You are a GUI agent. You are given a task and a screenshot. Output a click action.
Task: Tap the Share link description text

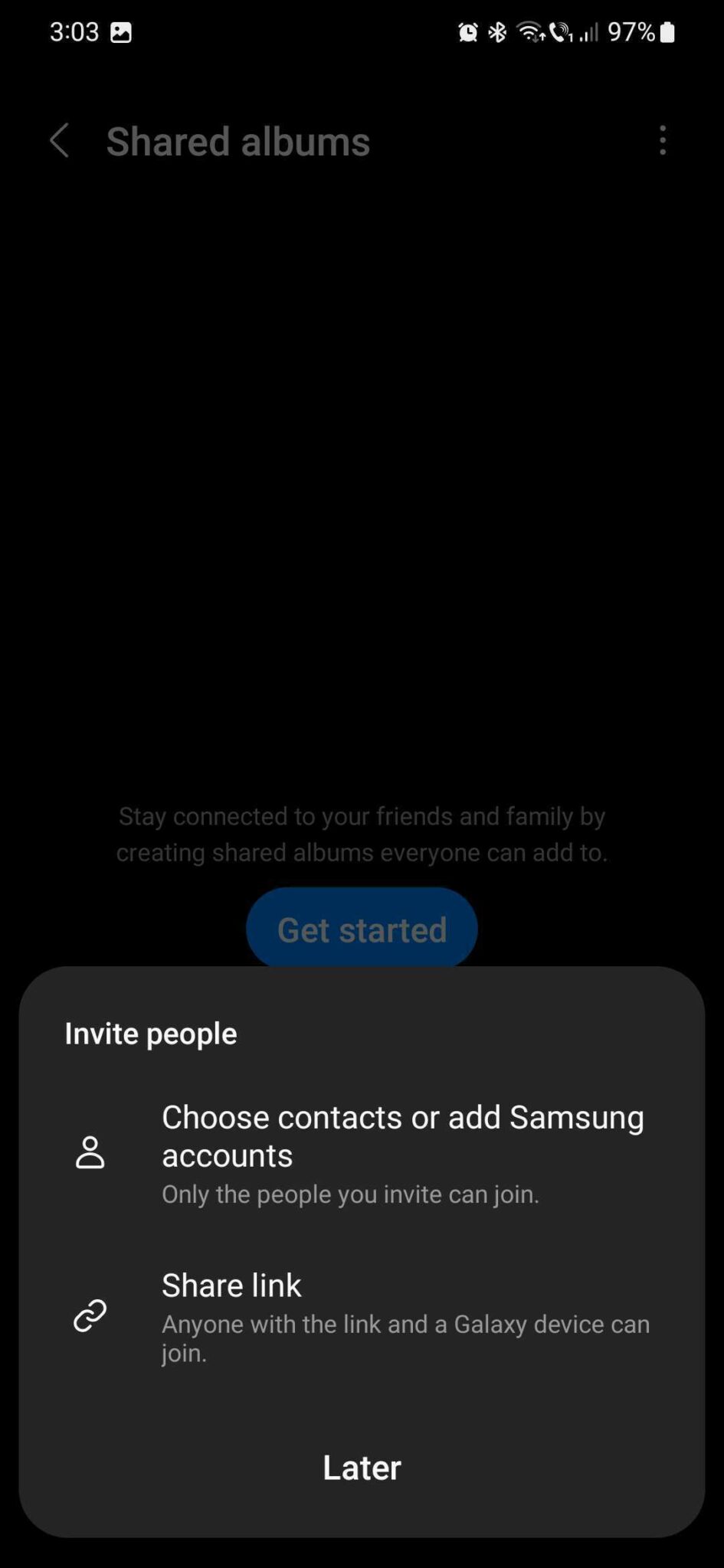click(x=405, y=1337)
